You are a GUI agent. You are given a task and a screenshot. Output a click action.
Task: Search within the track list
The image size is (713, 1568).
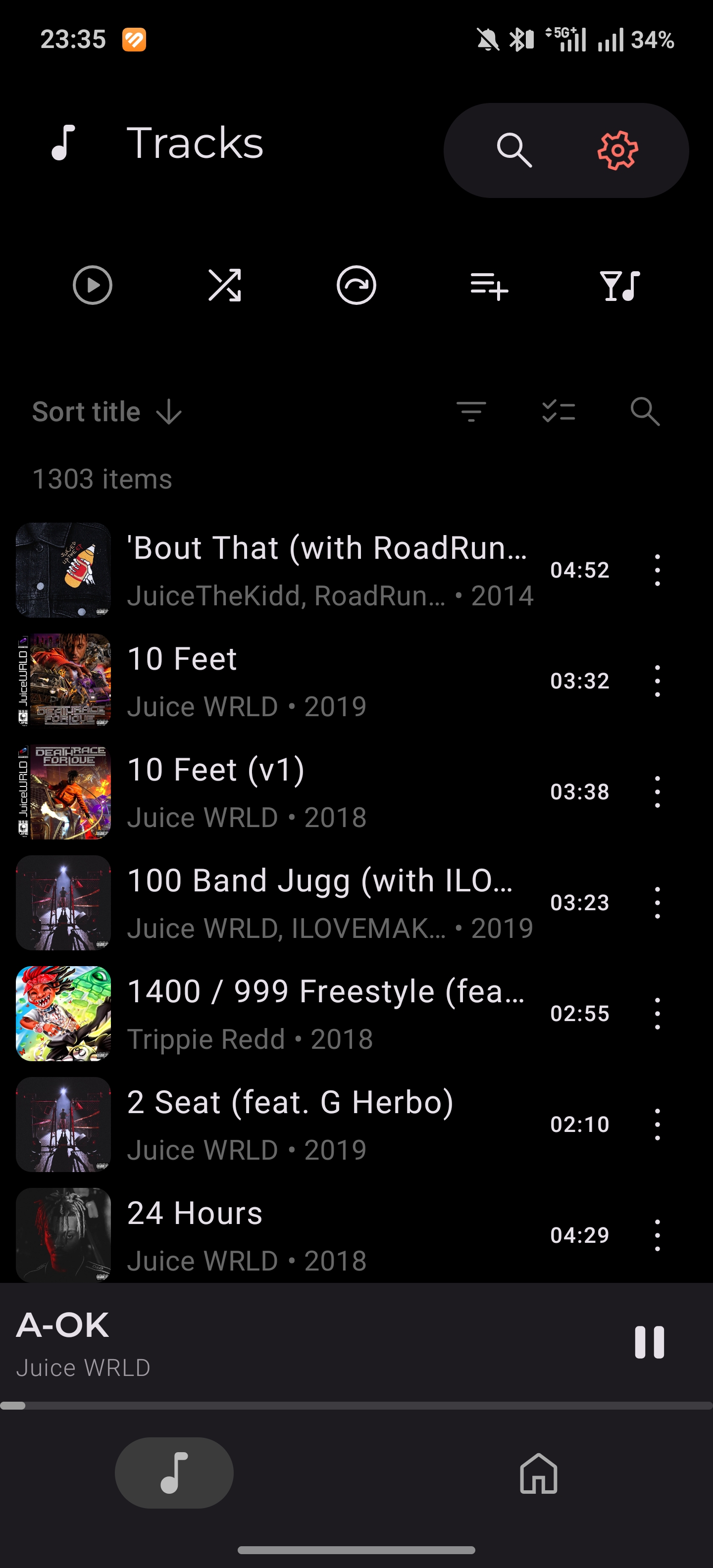coord(645,412)
